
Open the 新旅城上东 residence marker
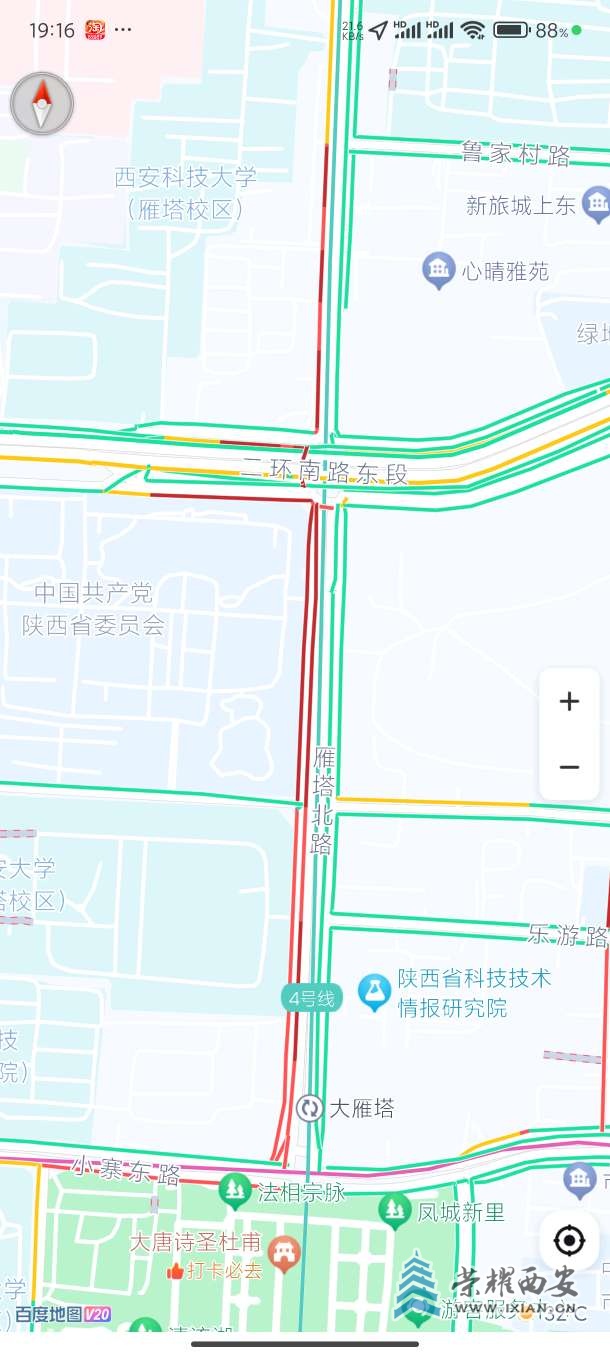point(597,205)
